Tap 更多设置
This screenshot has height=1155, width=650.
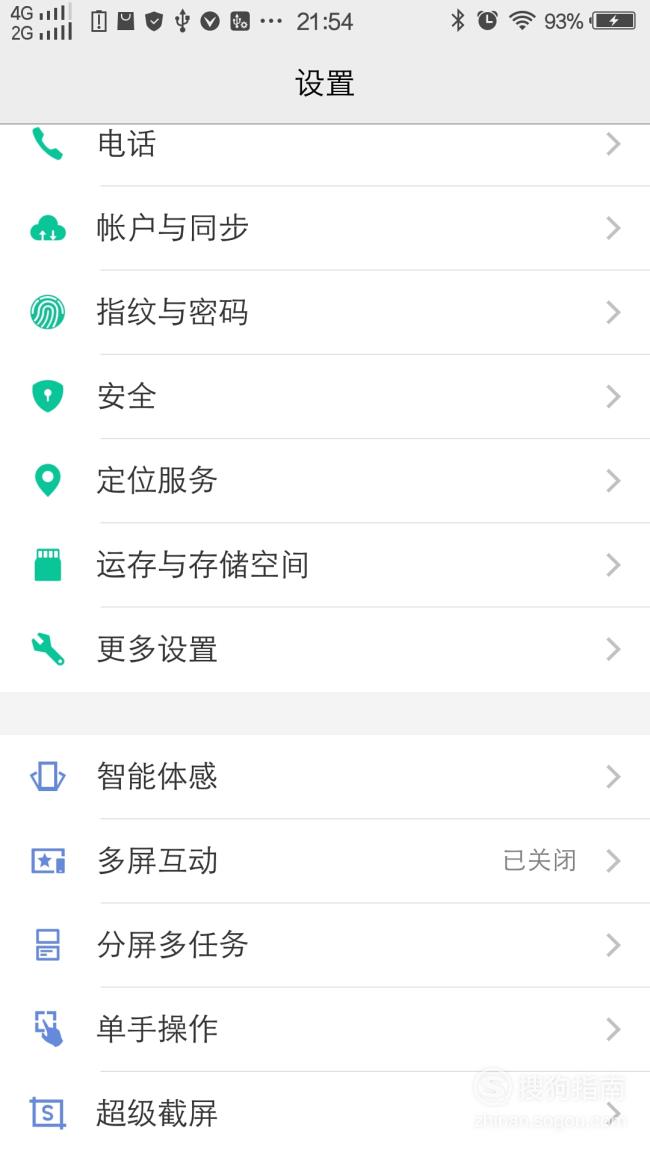[325, 649]
